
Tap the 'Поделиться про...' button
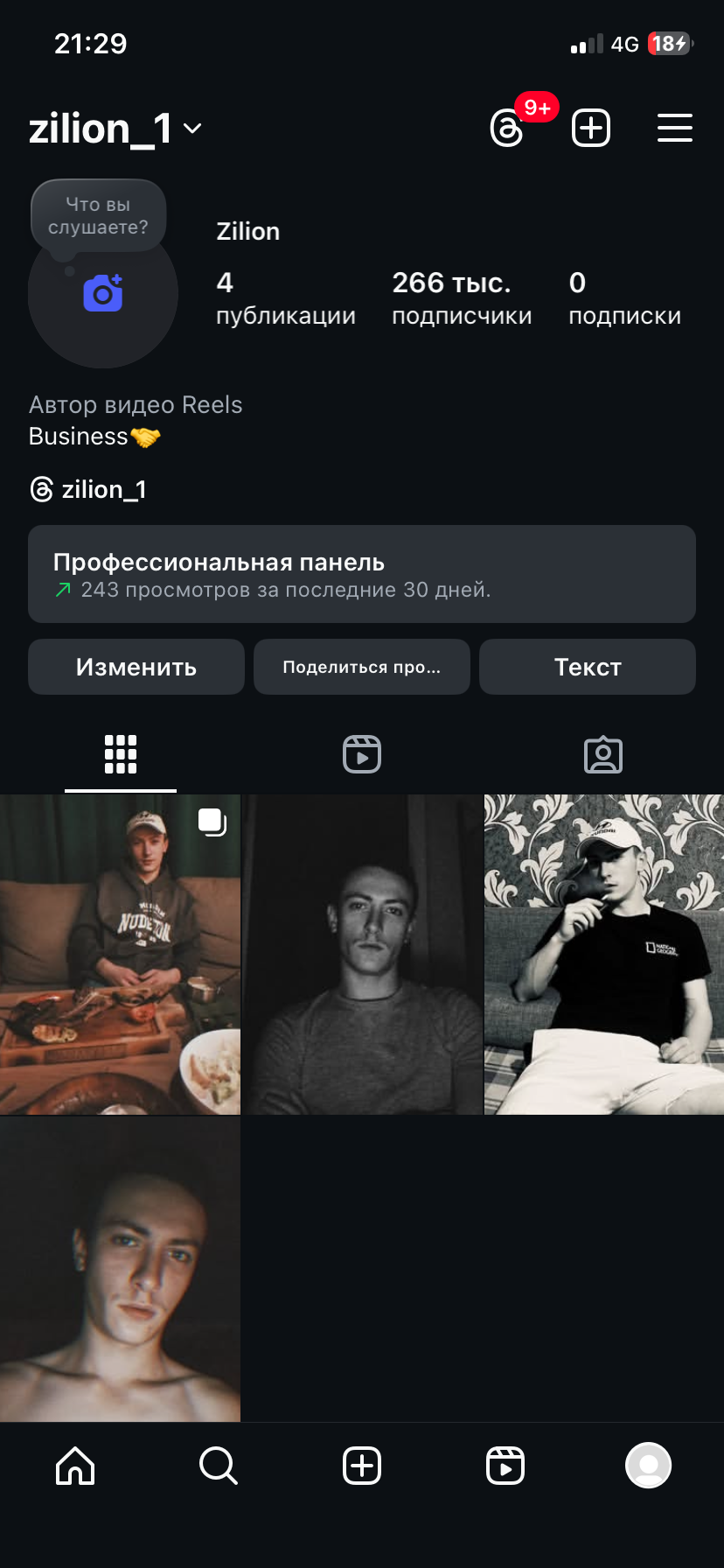pyautogui.click(x=361, y=667)
